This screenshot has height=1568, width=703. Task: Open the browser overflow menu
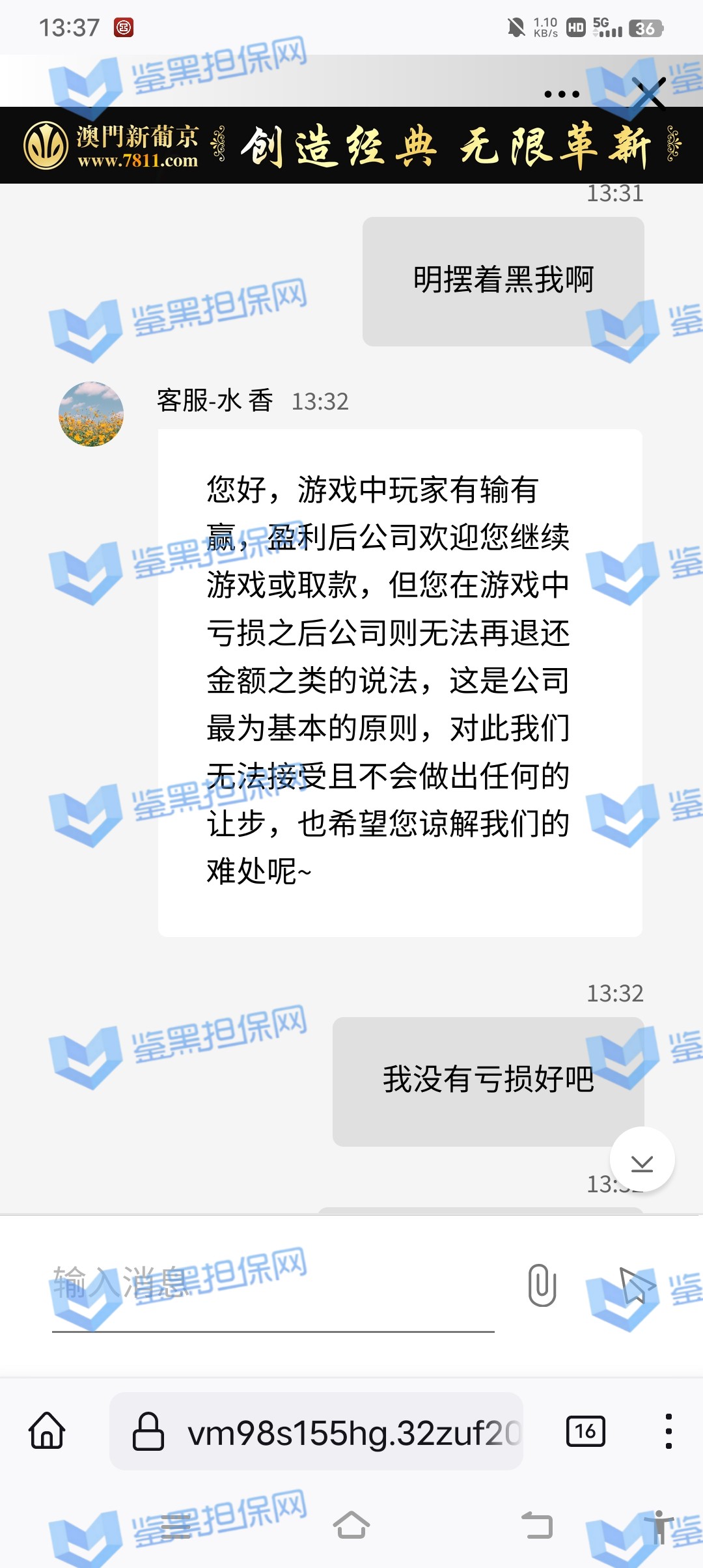pos(669,1431)
